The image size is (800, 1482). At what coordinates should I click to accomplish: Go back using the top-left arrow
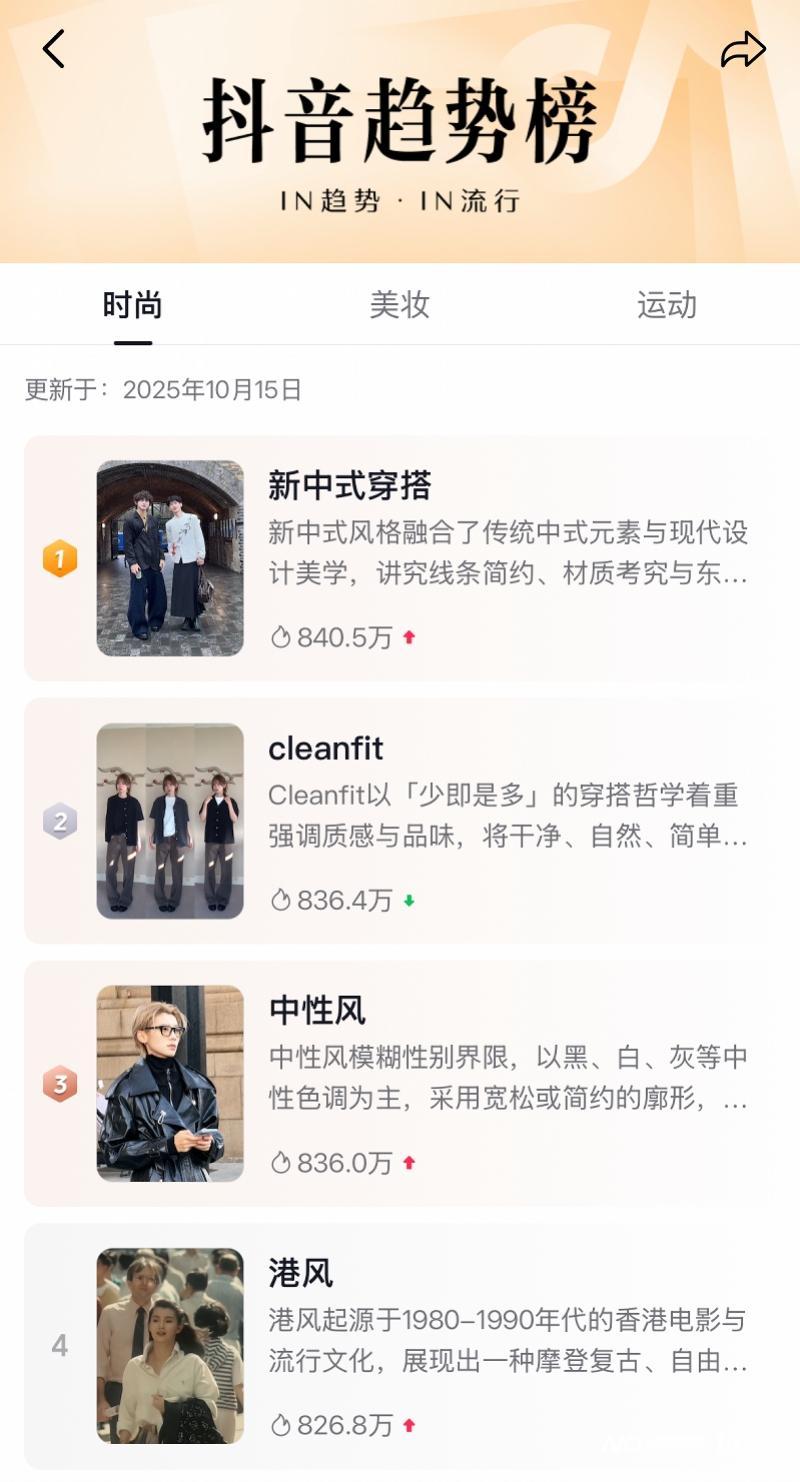click(x=54, y=49)
